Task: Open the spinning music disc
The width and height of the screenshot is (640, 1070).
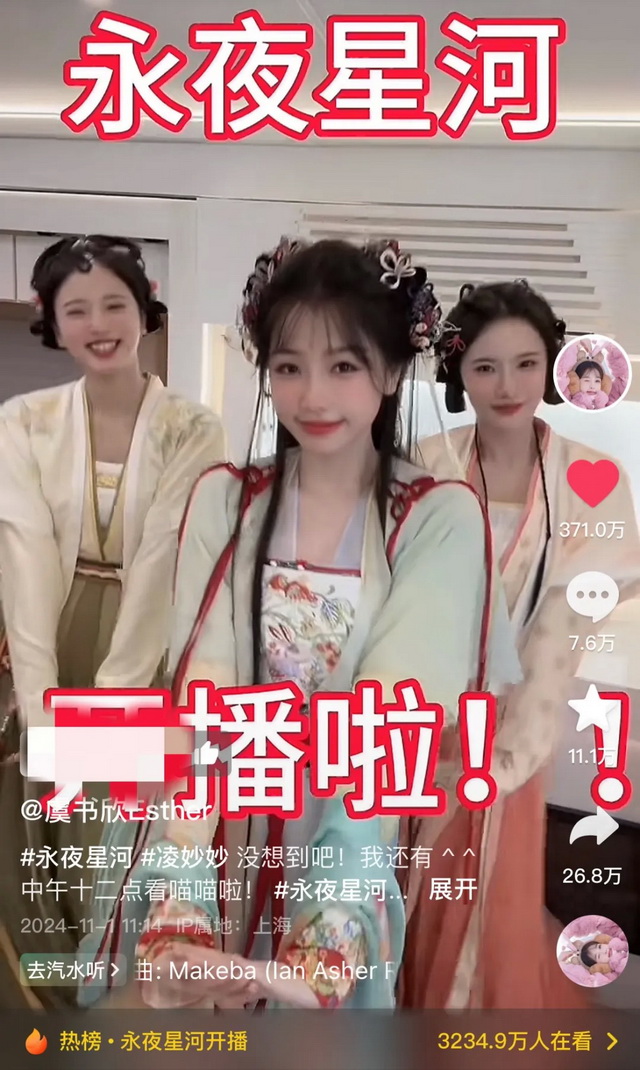Action: click(592, 951)
